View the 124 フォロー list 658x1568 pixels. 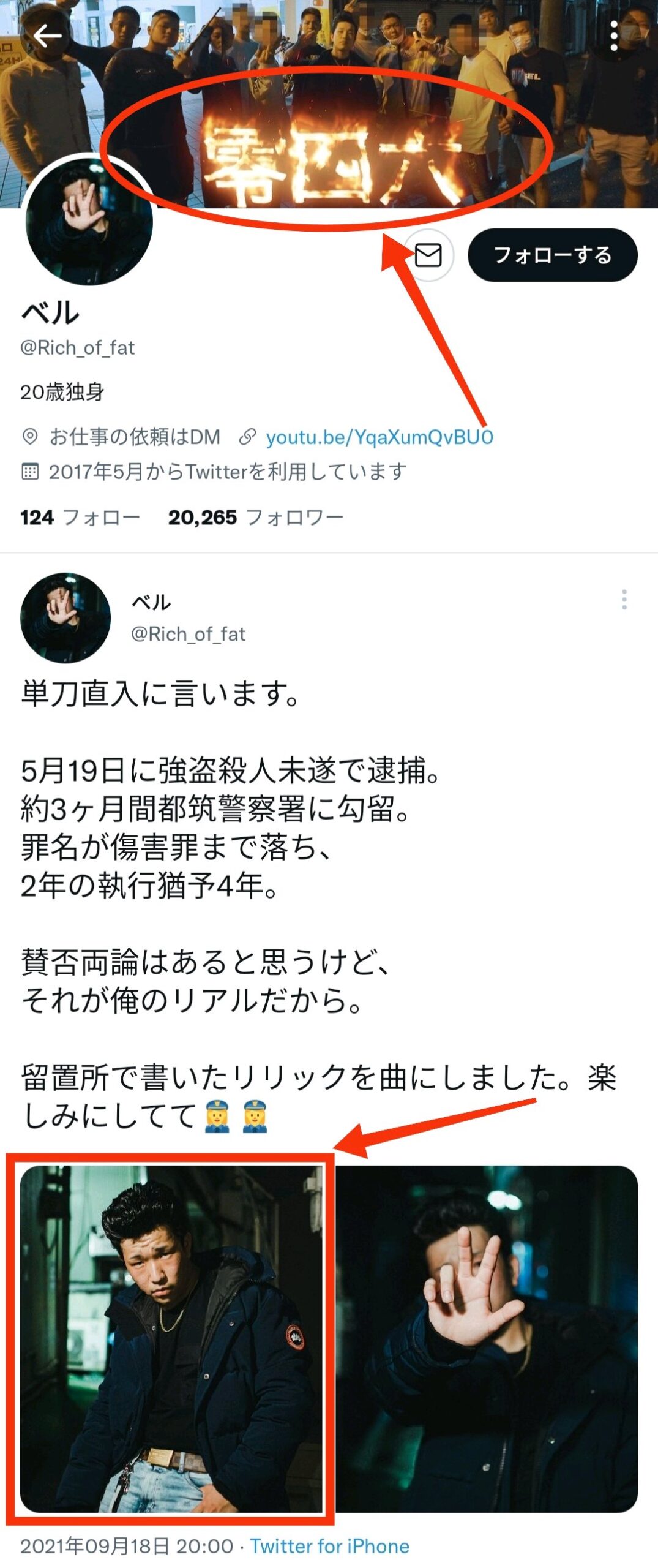(80, 518)
